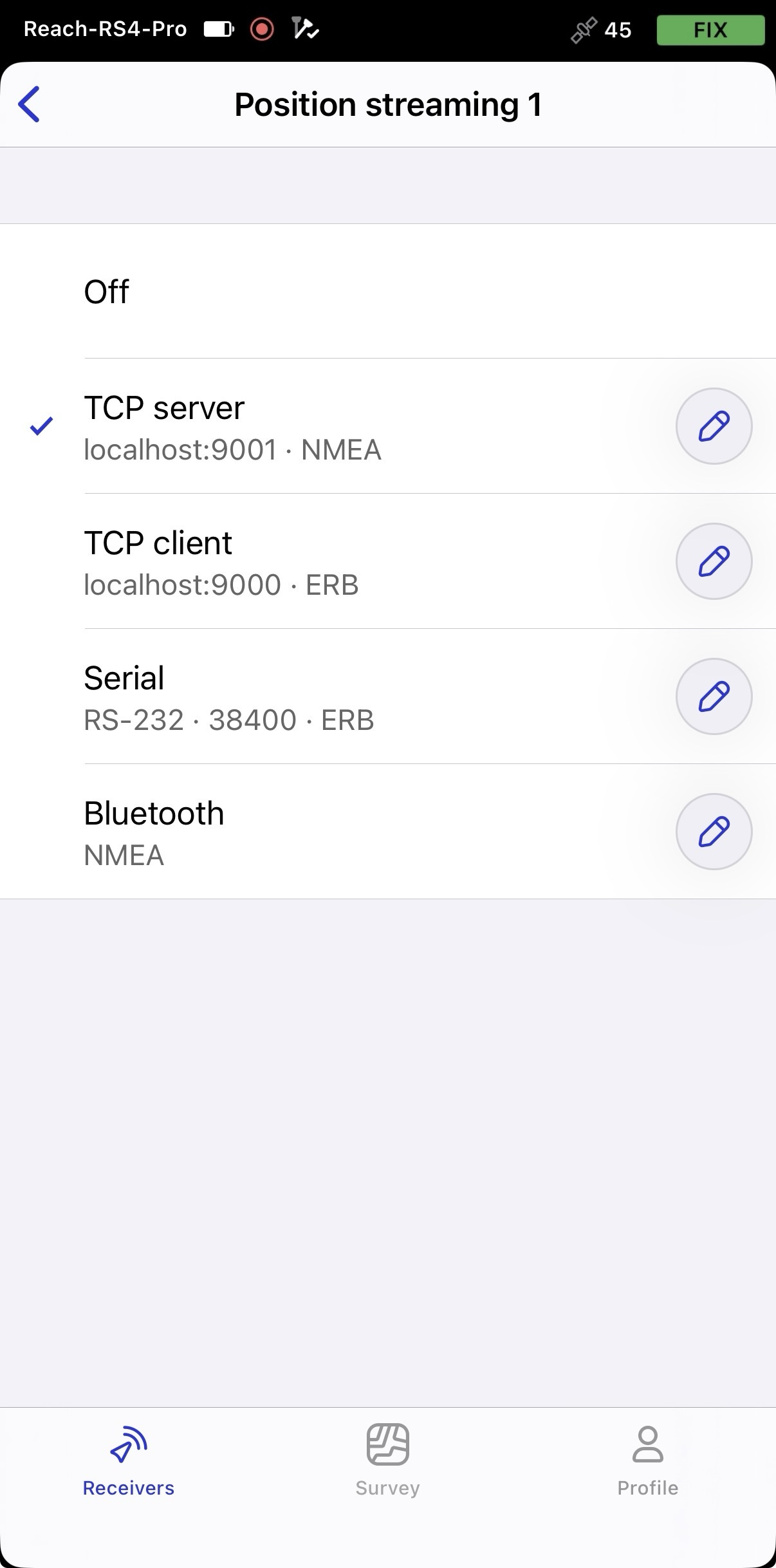Edit TCP server settings
This screenshot has width=776, height=1568.
click(714, 426)
